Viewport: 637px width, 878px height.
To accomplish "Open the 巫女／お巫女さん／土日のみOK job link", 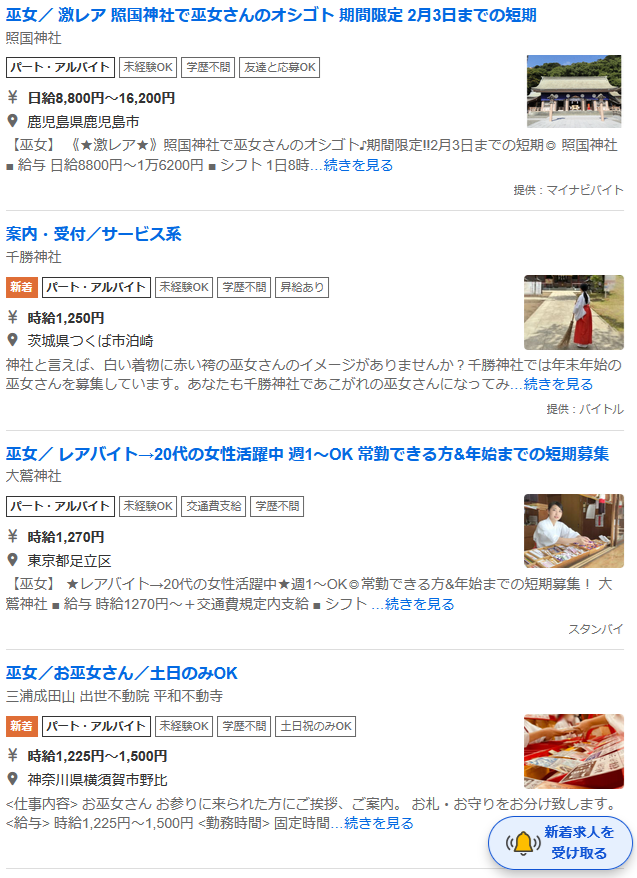I will [122, 672].
